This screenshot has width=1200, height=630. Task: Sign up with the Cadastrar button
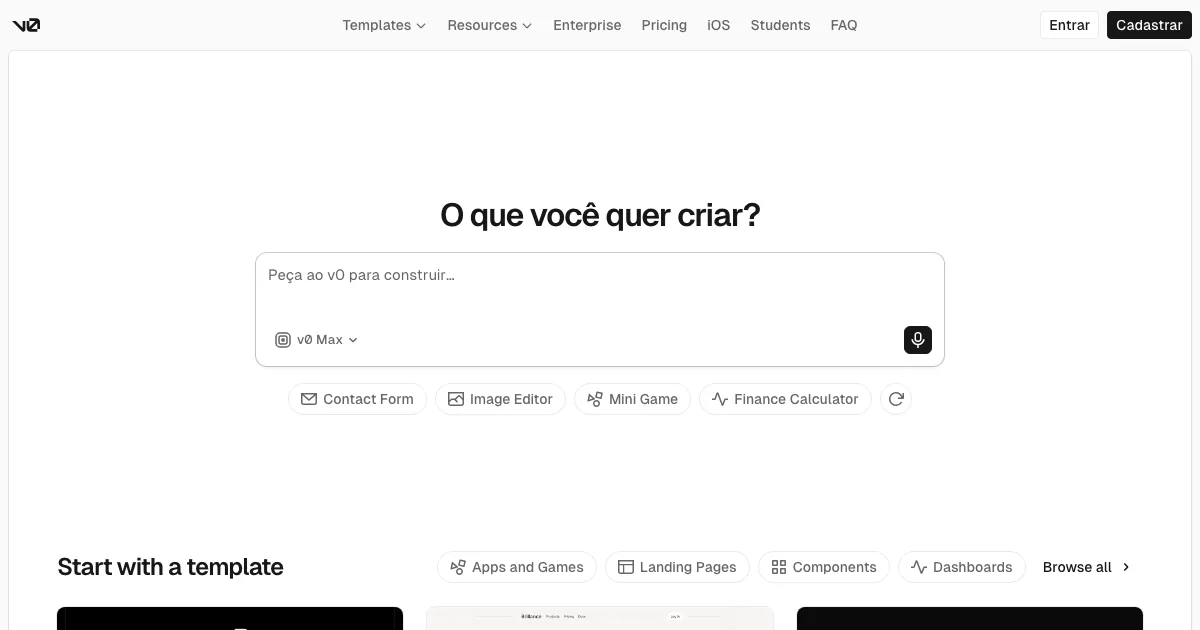[1149, 25]
